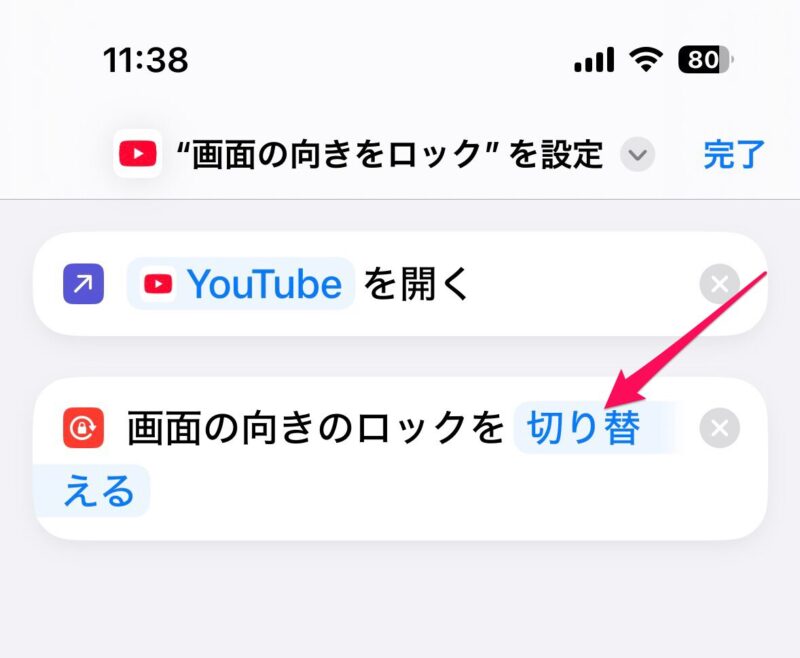Change the YouTube app parameter
Screen dimensions: 800x658
click(241, 284)
